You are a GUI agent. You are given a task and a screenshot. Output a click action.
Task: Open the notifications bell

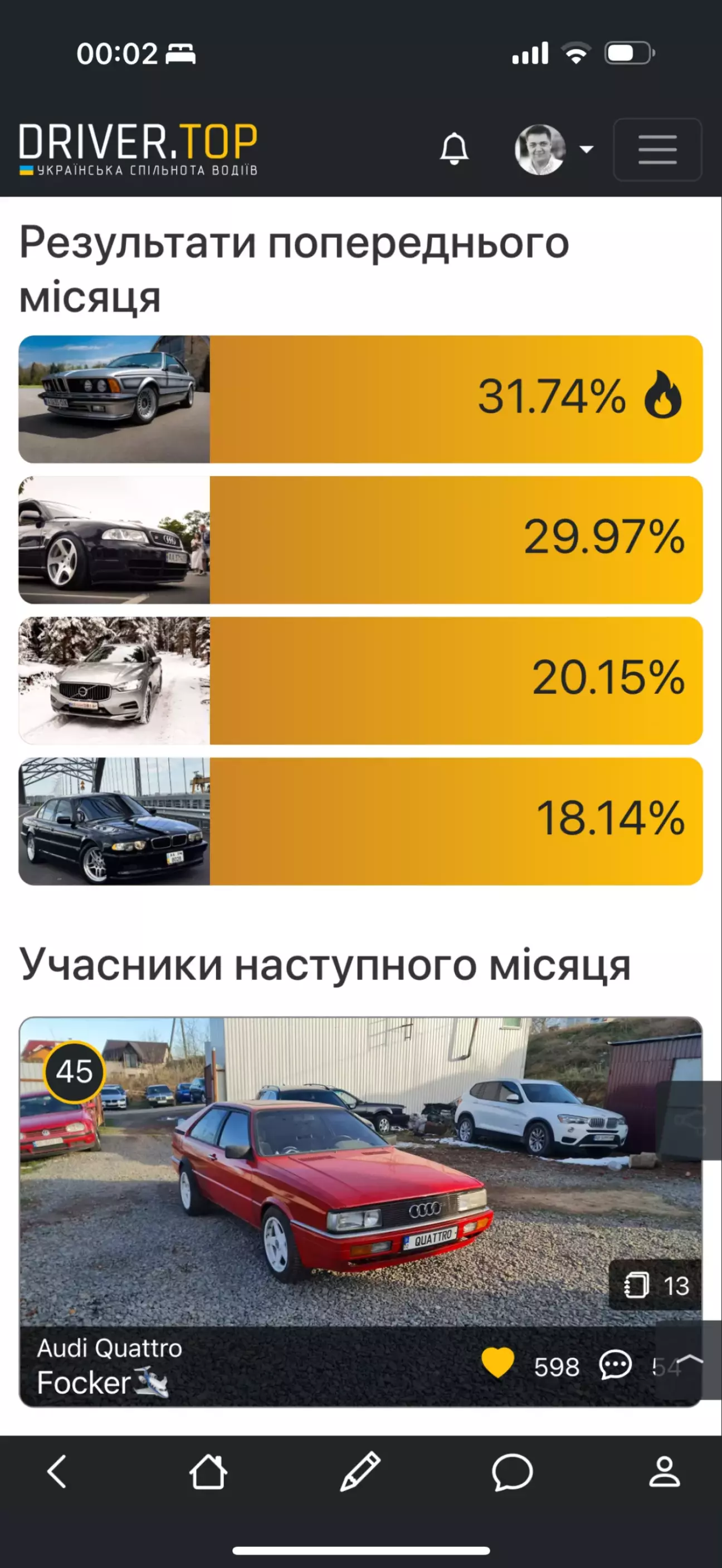(x=454, y=149)
